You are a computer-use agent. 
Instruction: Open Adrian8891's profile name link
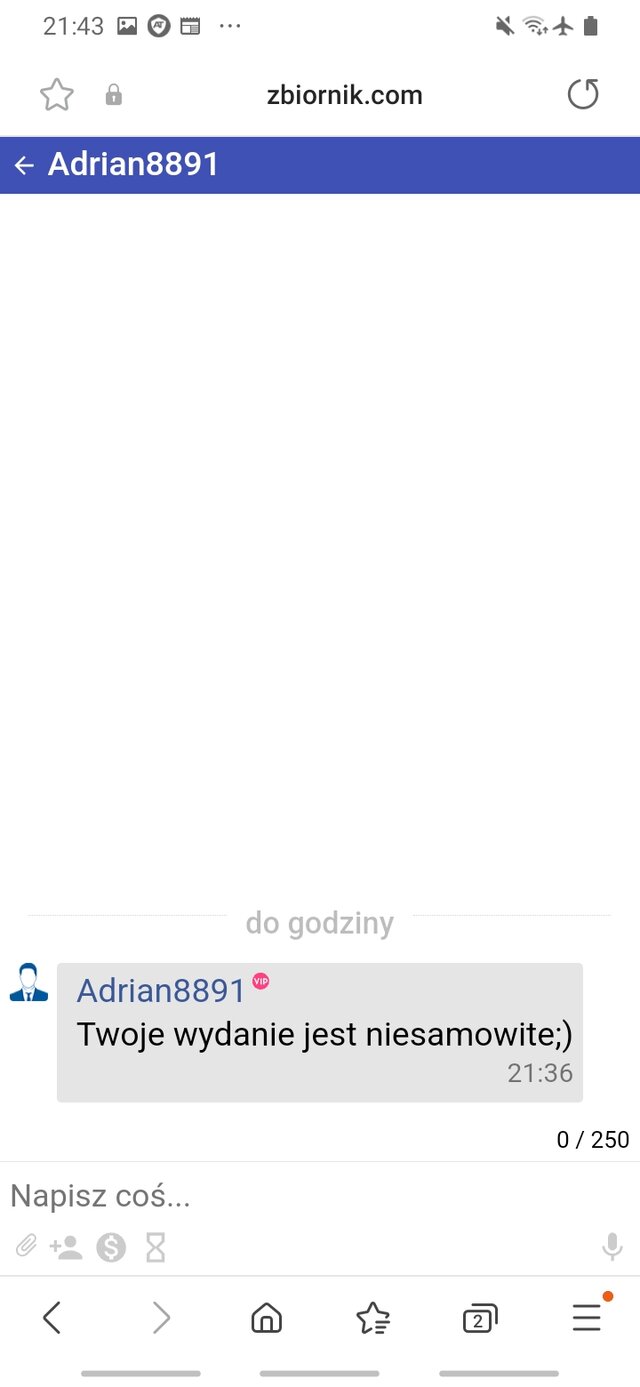coord(161,990)
